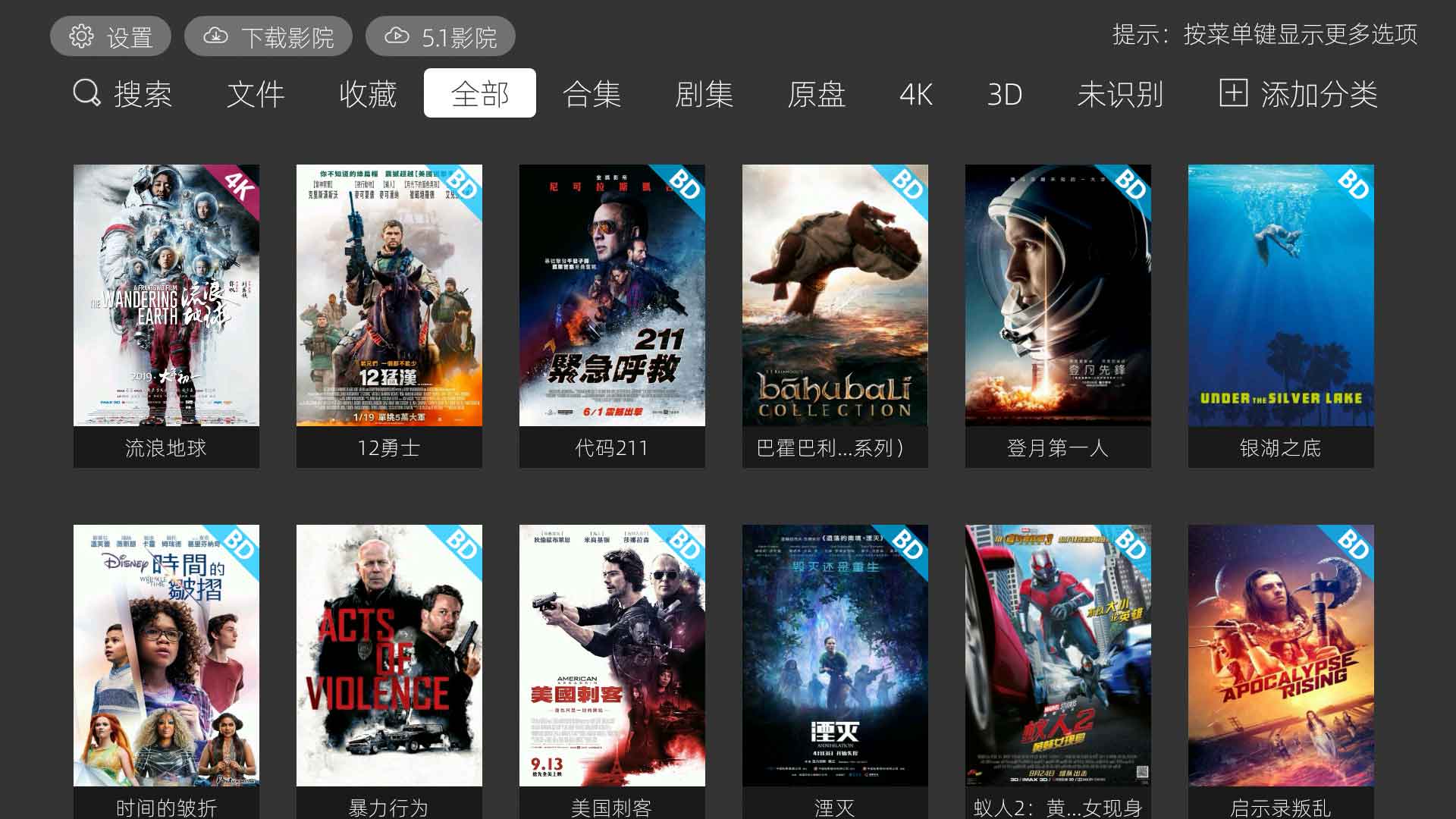Open the 未识别 unrecognized tab
This screenshot has width=1456, height=819.
[1120, 94]
